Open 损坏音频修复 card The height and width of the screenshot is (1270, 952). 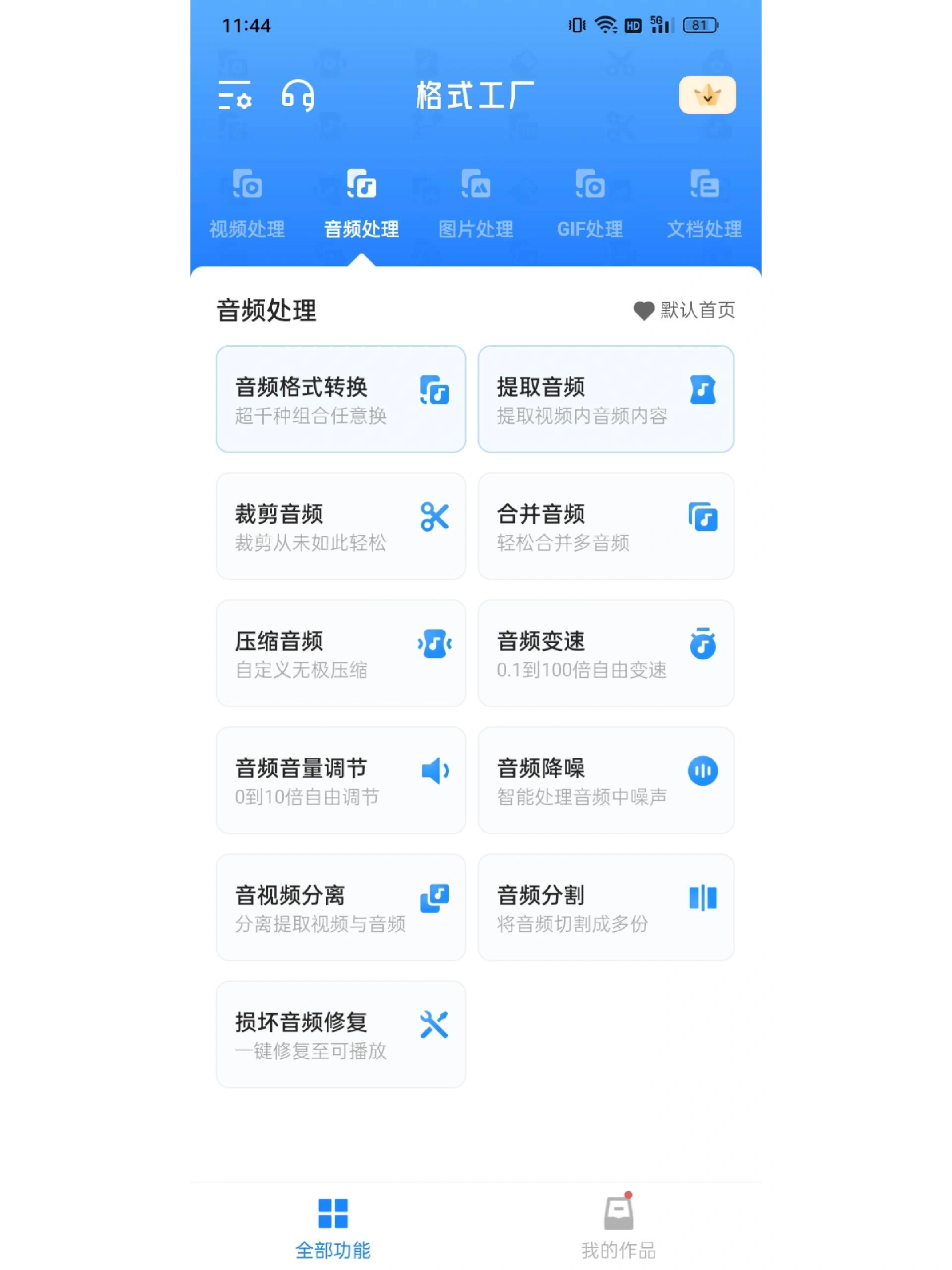(x=341, y=1034)
